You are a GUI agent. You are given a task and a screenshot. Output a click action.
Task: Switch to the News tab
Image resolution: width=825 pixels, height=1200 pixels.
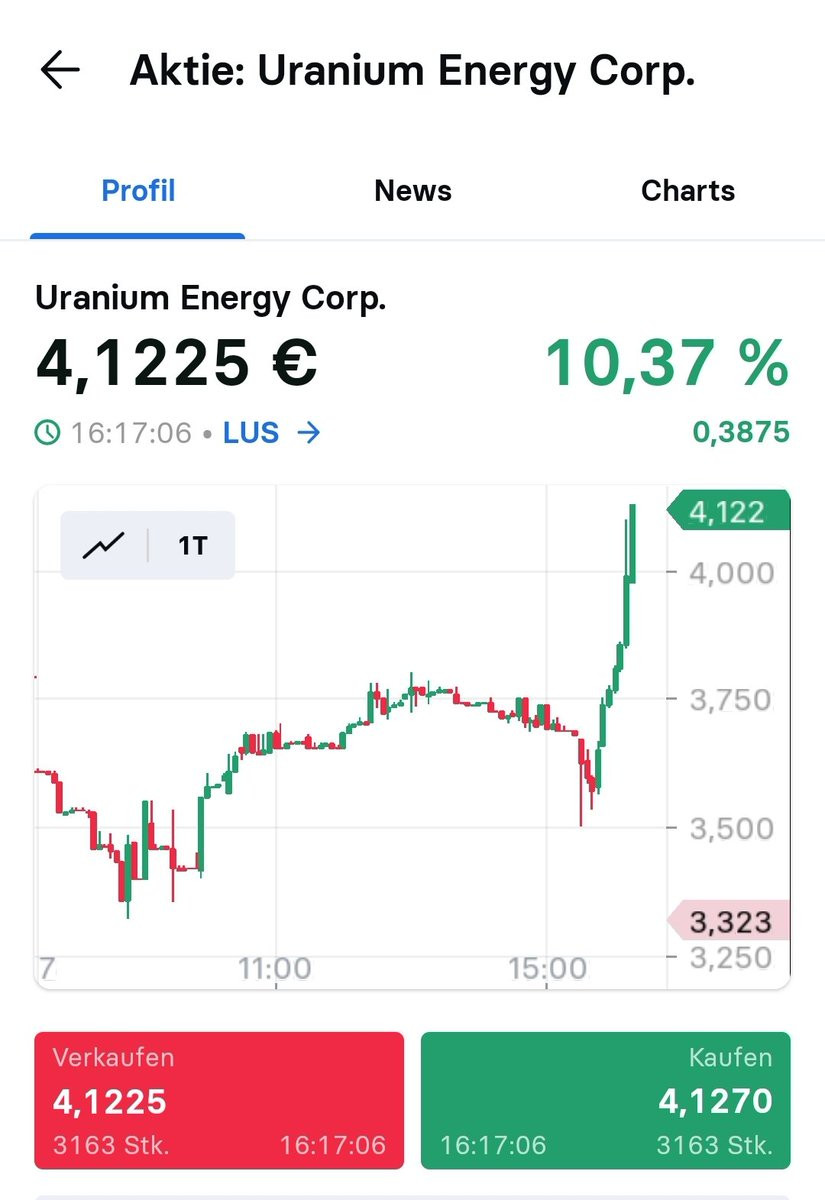pyautogui.click(x=413, y=191)
